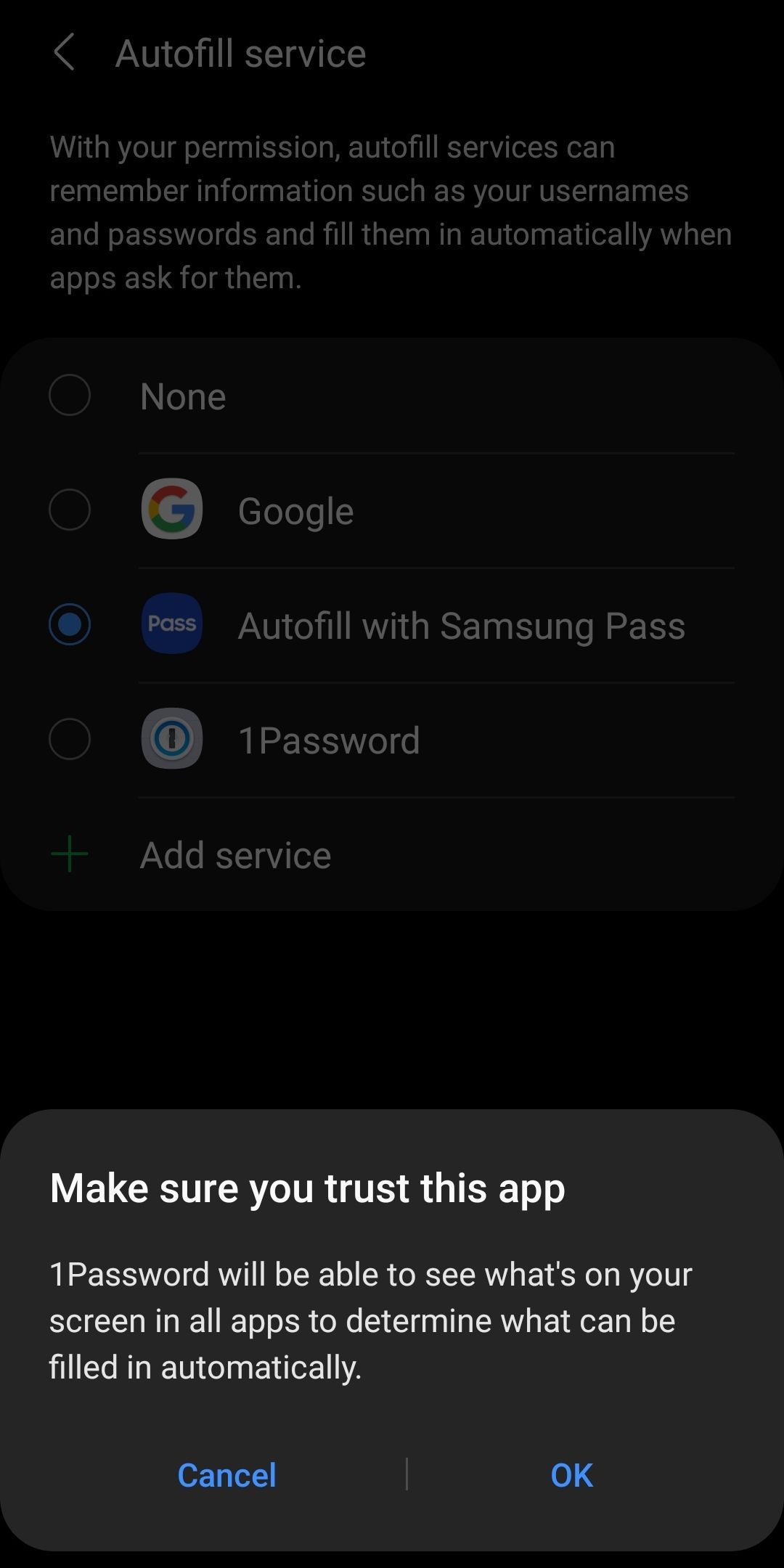Select the 1Password radio button

click(70, 739)
